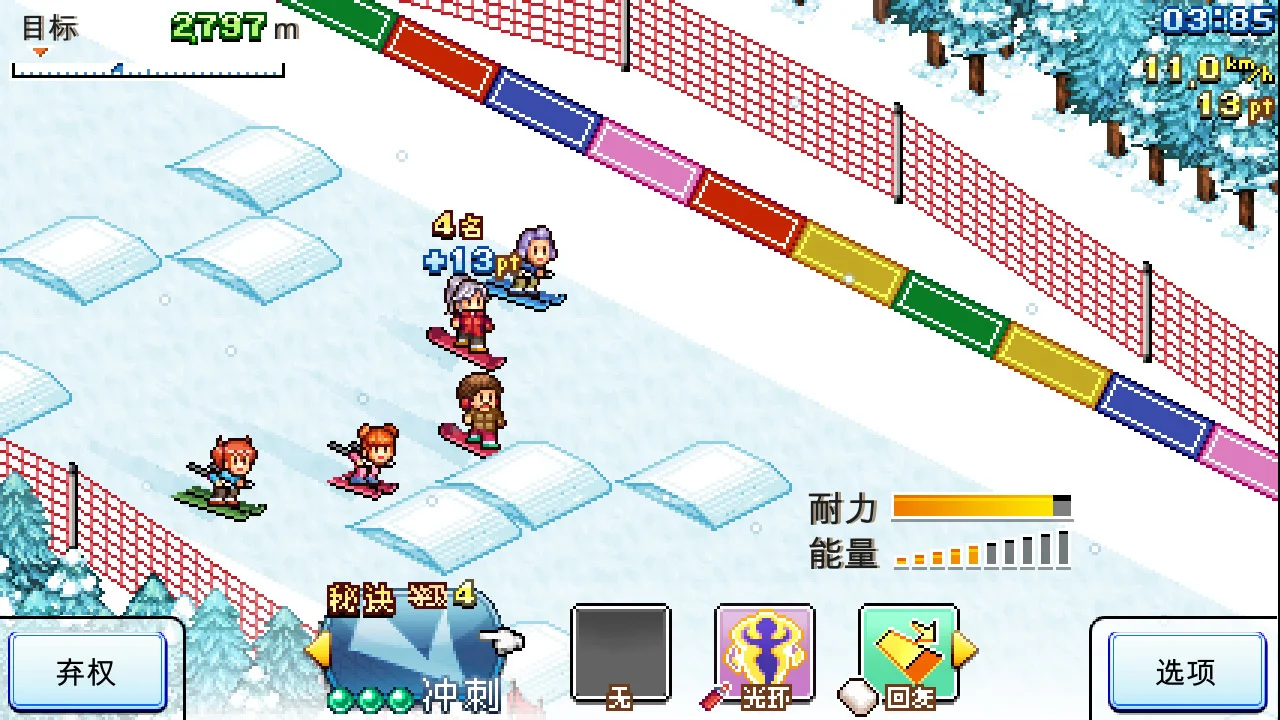Screen dimensions: 1280x720
Task: Select the empty 无 item slot
Action: click(620, 652)
